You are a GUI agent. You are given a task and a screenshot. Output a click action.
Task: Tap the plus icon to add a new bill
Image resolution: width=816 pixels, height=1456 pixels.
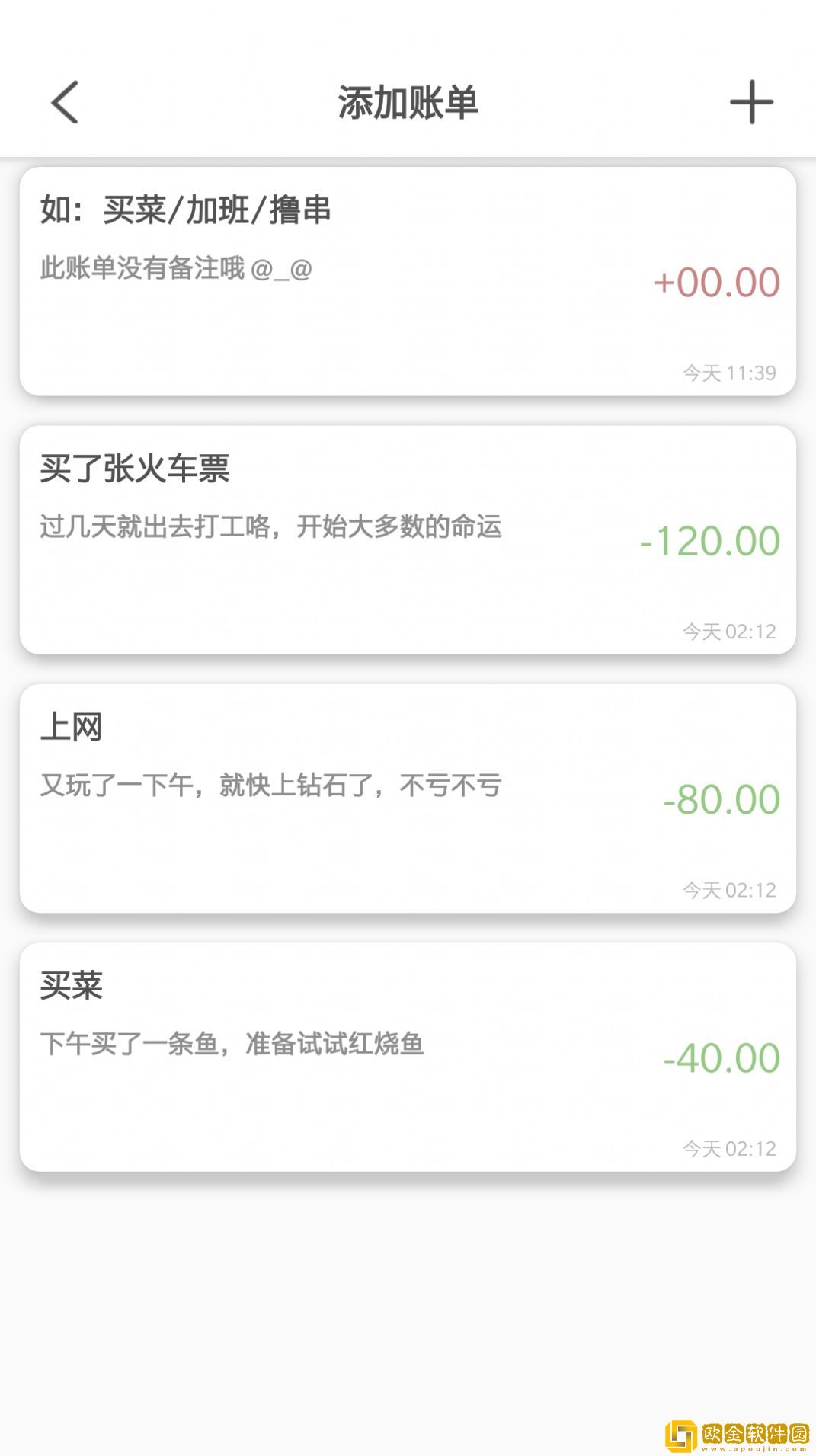pos(750,103)
